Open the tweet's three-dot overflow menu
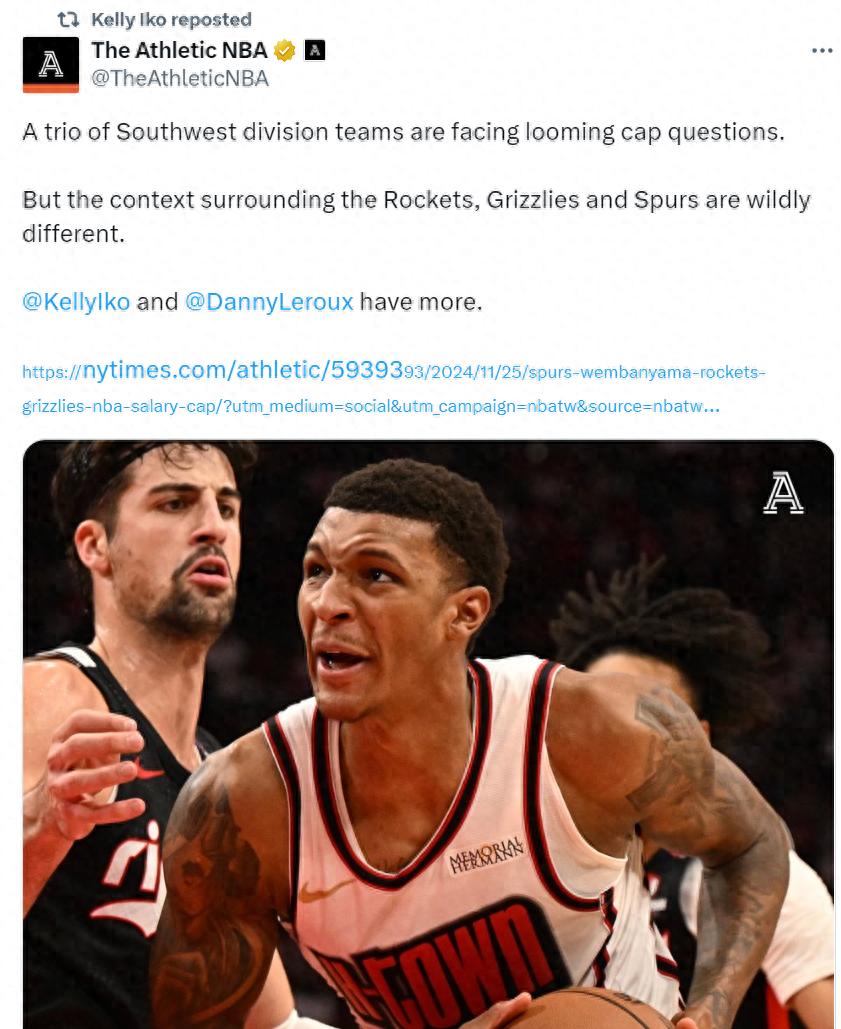 [x=821, y=51]
